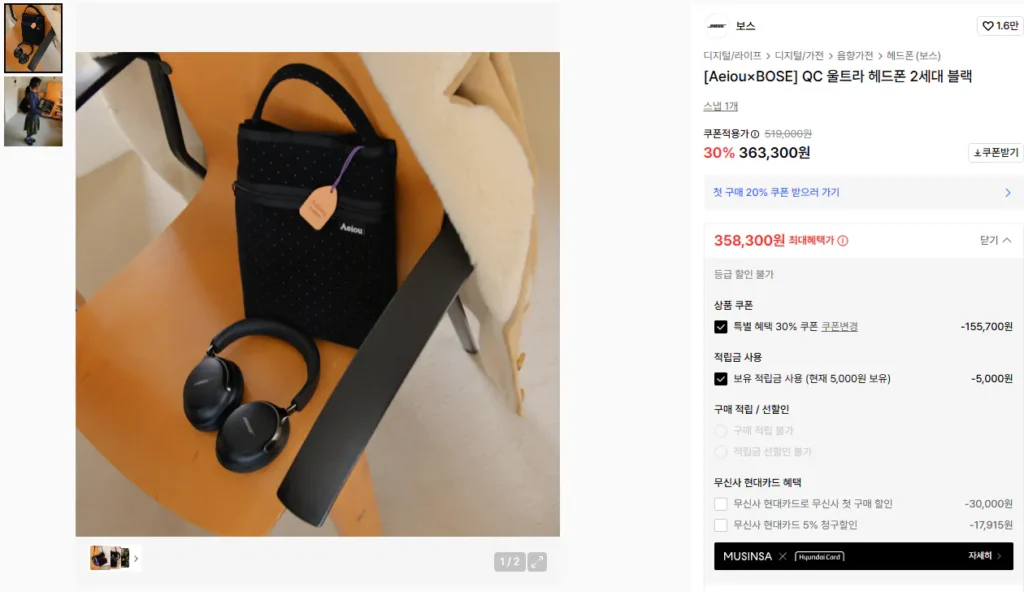Collapse the benefits panel with 닫기

995,240
